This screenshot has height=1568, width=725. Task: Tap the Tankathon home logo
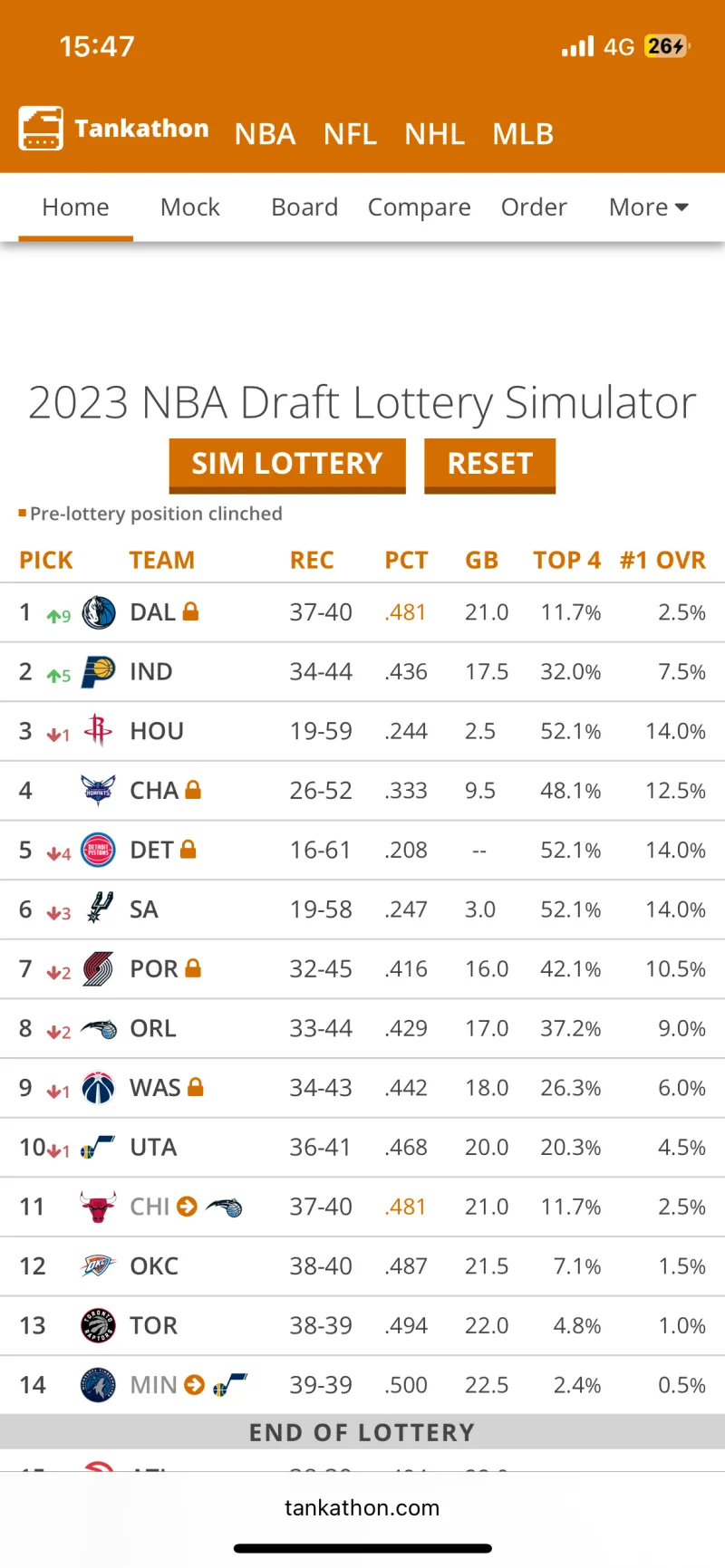113,129
